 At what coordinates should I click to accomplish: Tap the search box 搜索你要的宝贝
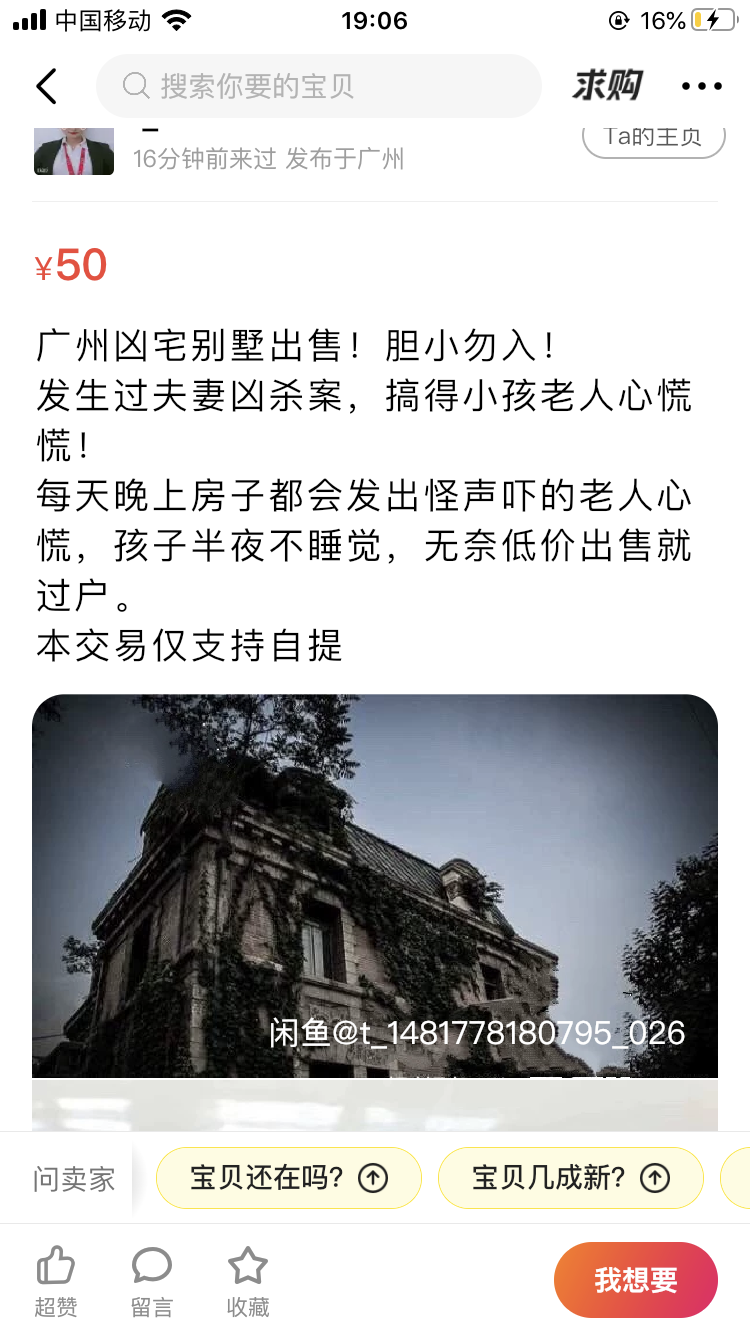[318, 86]
